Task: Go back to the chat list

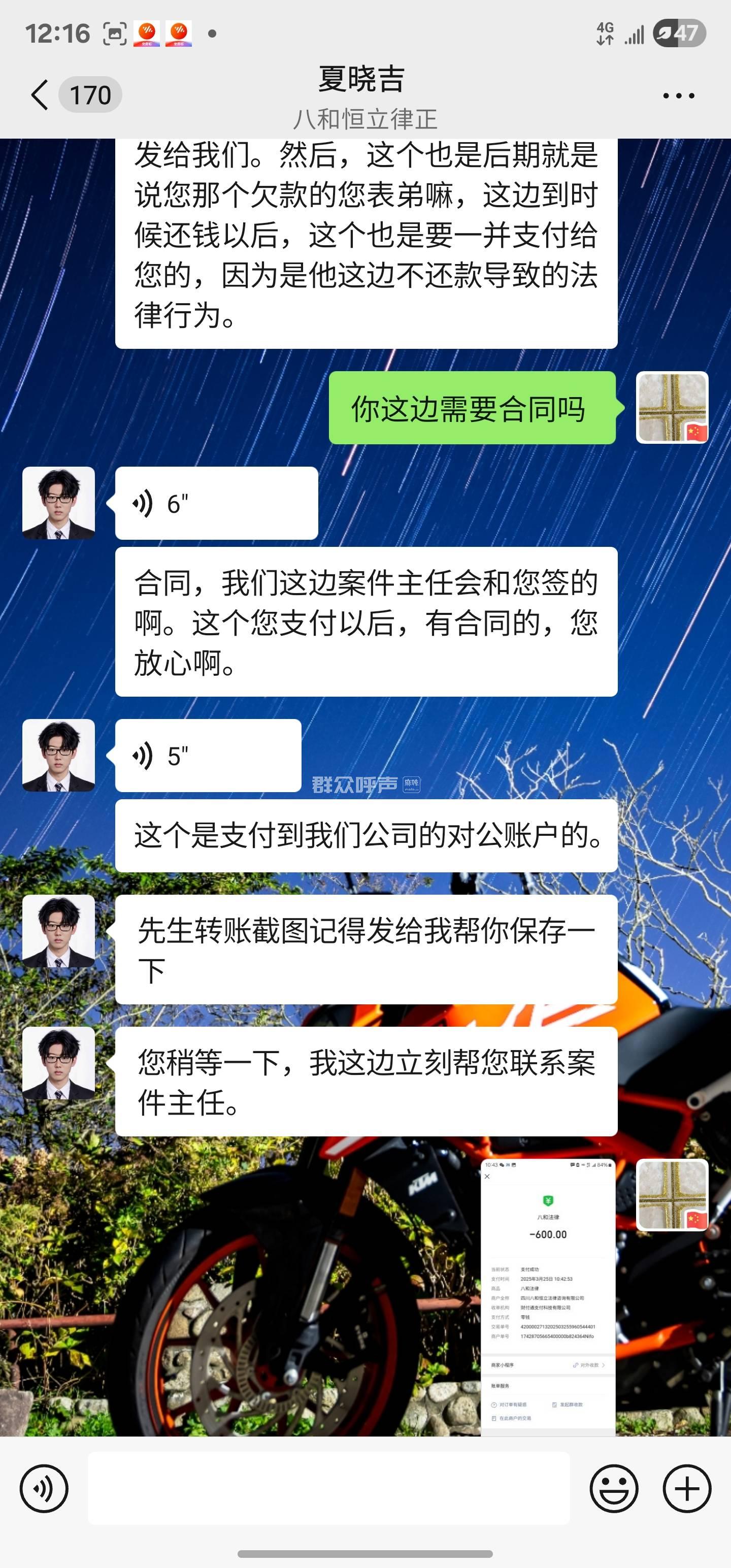Action: pyautogui.click(x=40, y=95)
